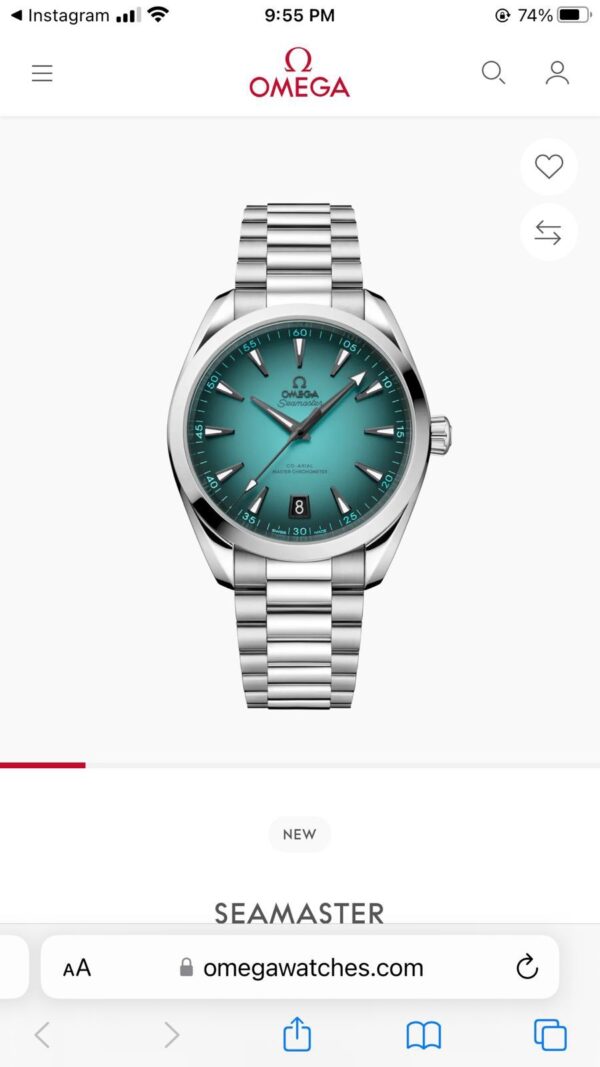Reload the page
This screenshot has width=600, height=1067.
tap(526, 967)
